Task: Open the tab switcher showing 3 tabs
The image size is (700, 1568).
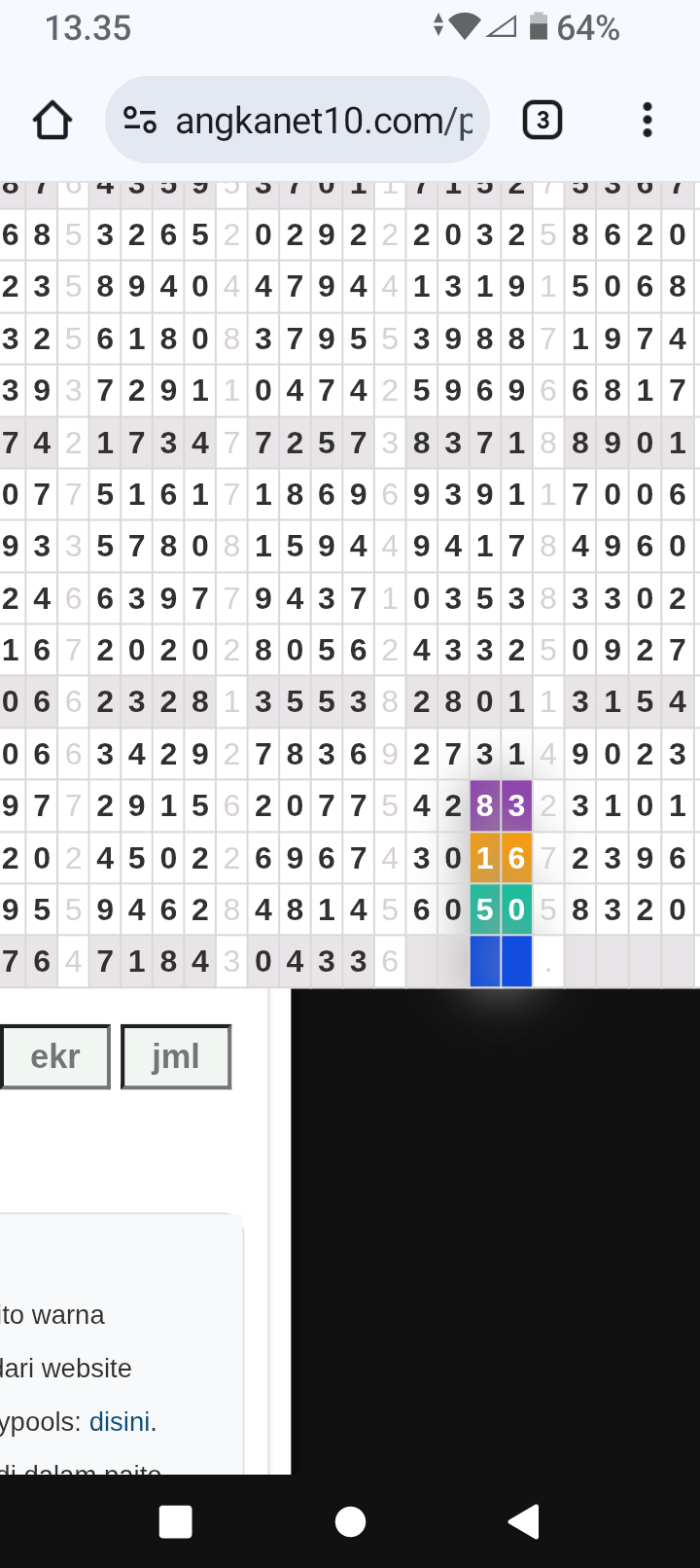Action: (542, 121)
